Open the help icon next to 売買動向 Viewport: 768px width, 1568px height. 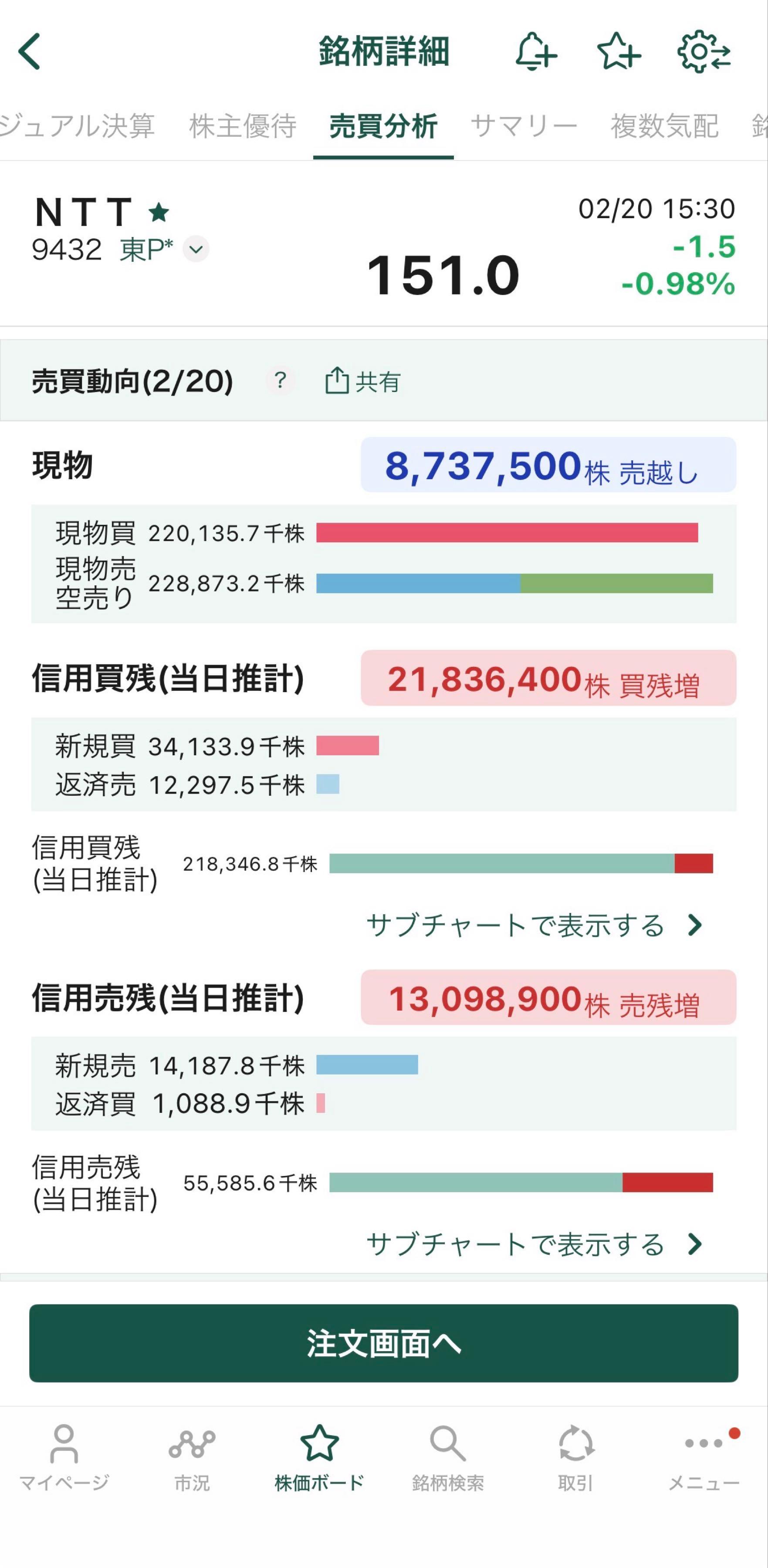coord(281,382)
